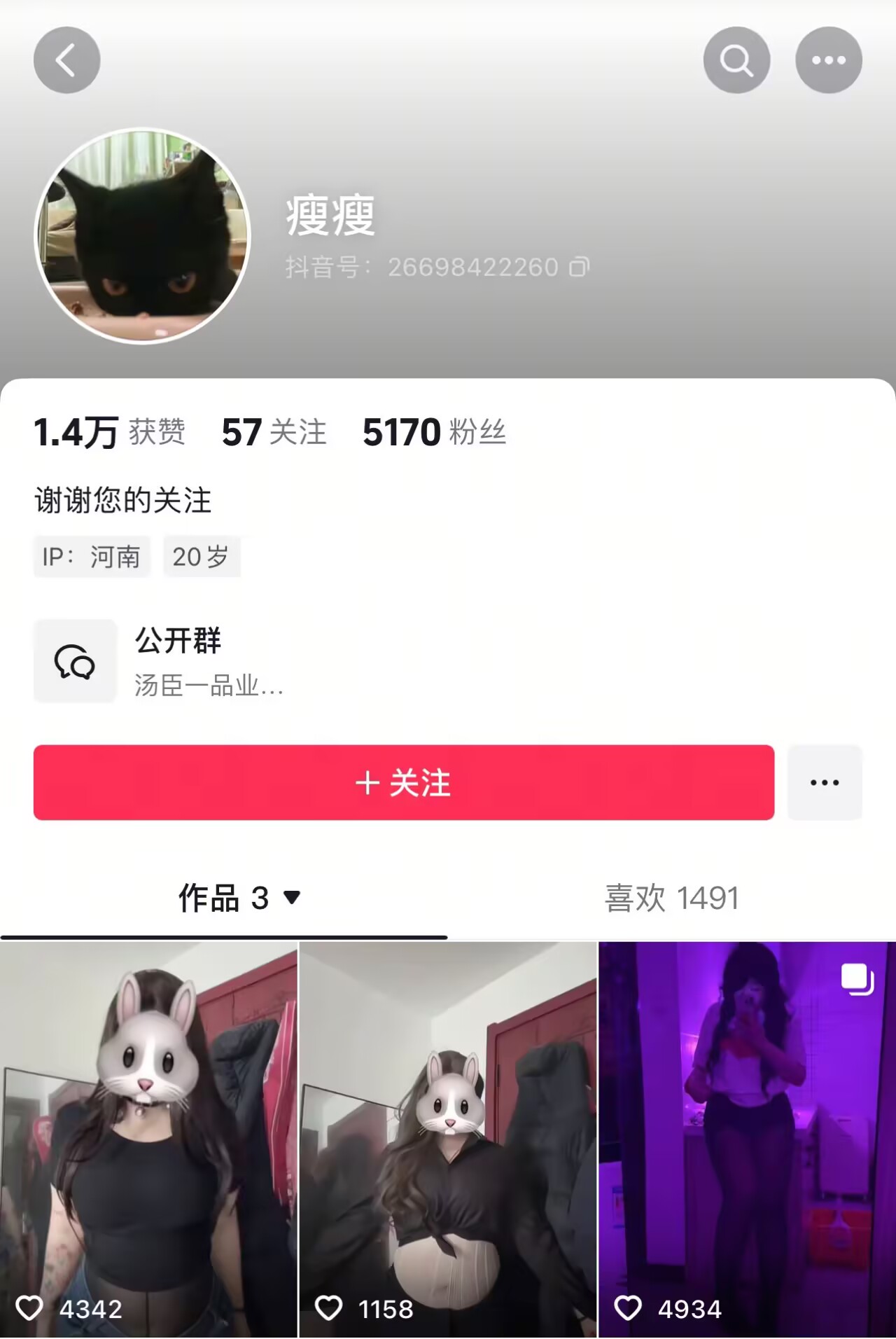
Task: Open the 5170 粉丝 followers list
Action: (434, 432)
